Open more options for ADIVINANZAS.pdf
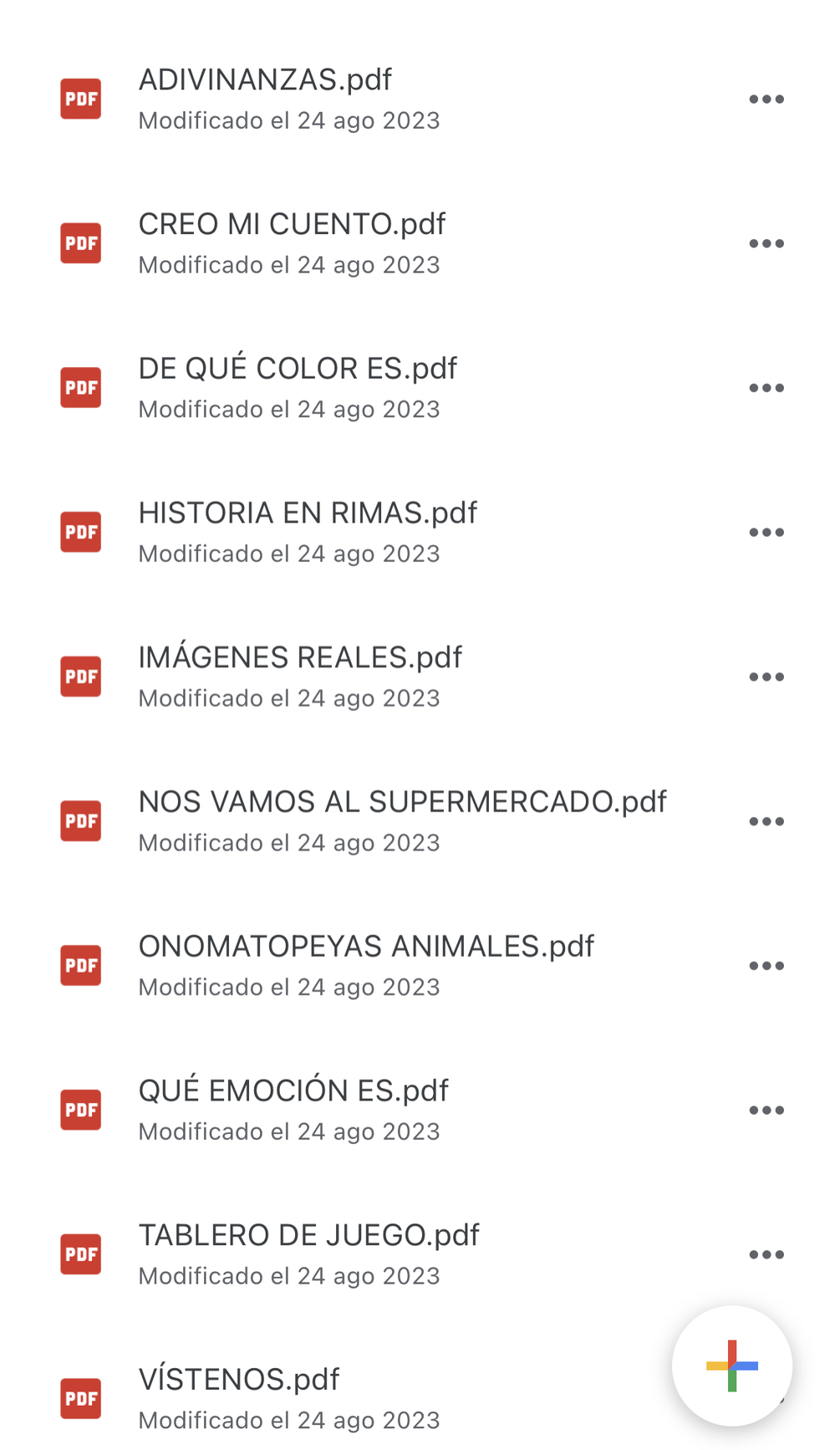Image resolution: width=840 pixels, height=1450 pixels. (x=766, y=100)
